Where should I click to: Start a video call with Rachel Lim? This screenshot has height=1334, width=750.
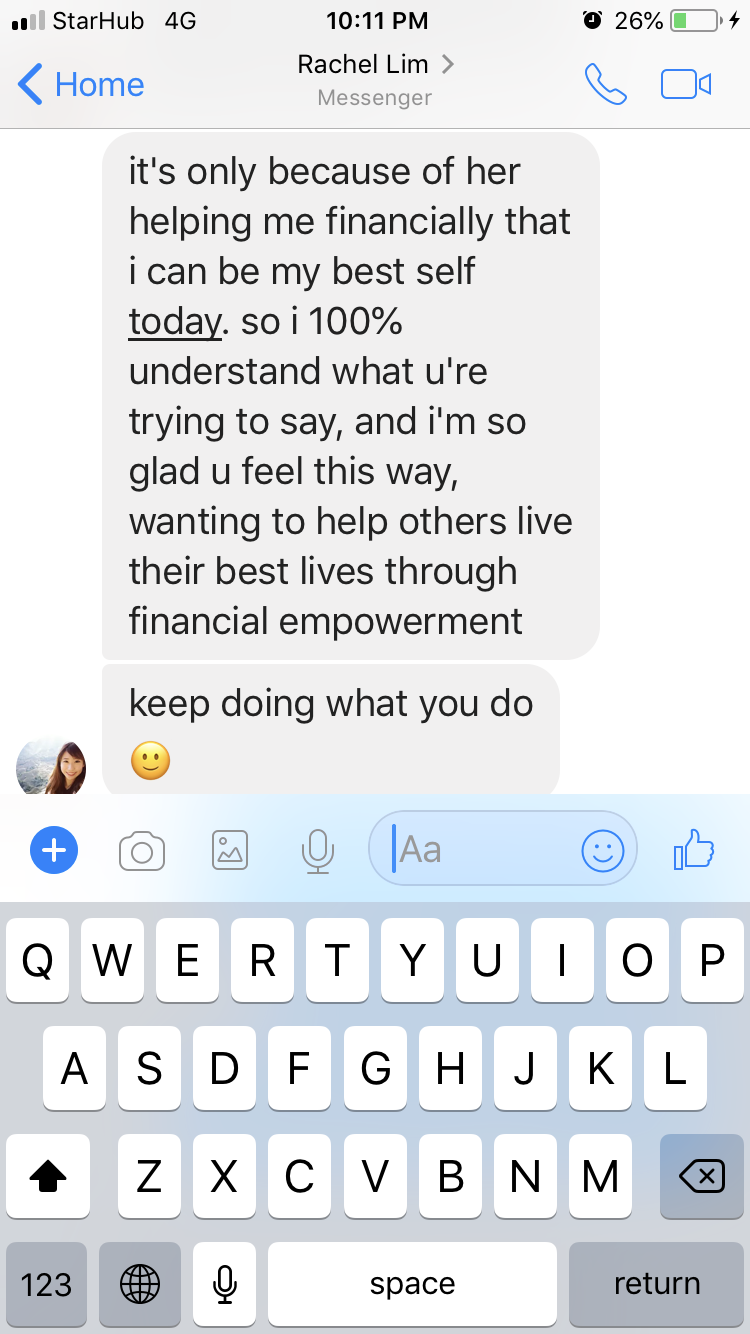(686, 84)
